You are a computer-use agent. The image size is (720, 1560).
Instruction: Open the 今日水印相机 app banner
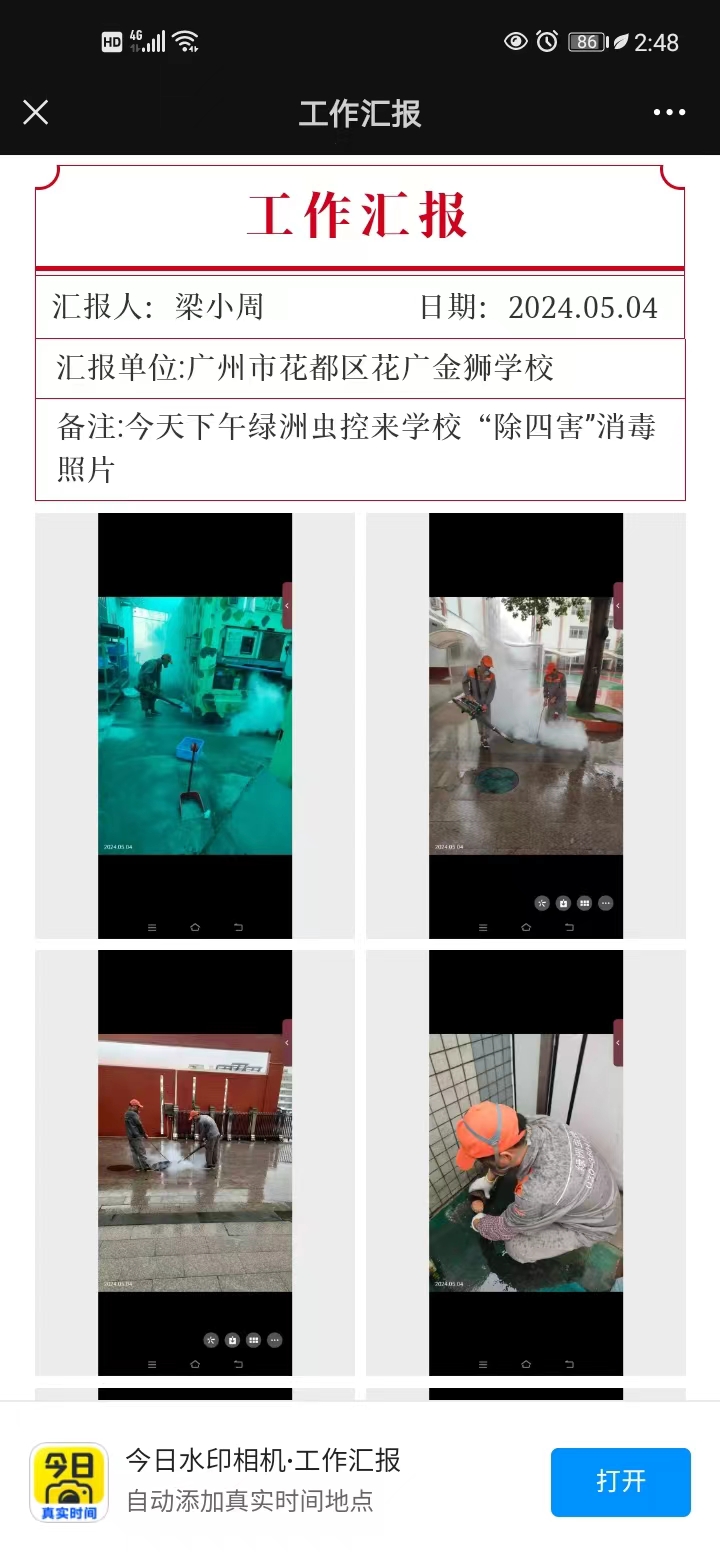262,1481
